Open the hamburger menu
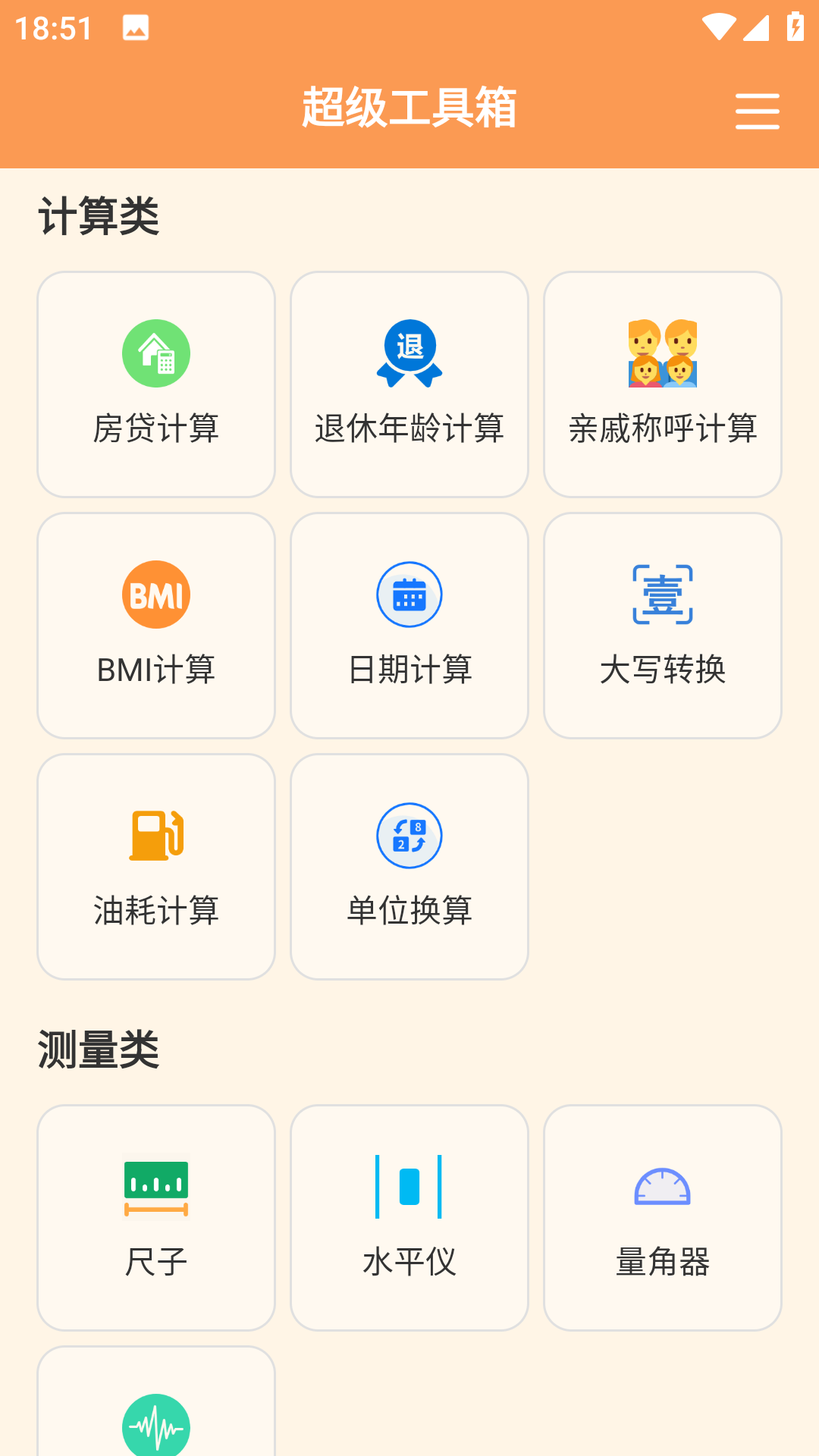The image size is (819, 1456). [x=757, y=111]
